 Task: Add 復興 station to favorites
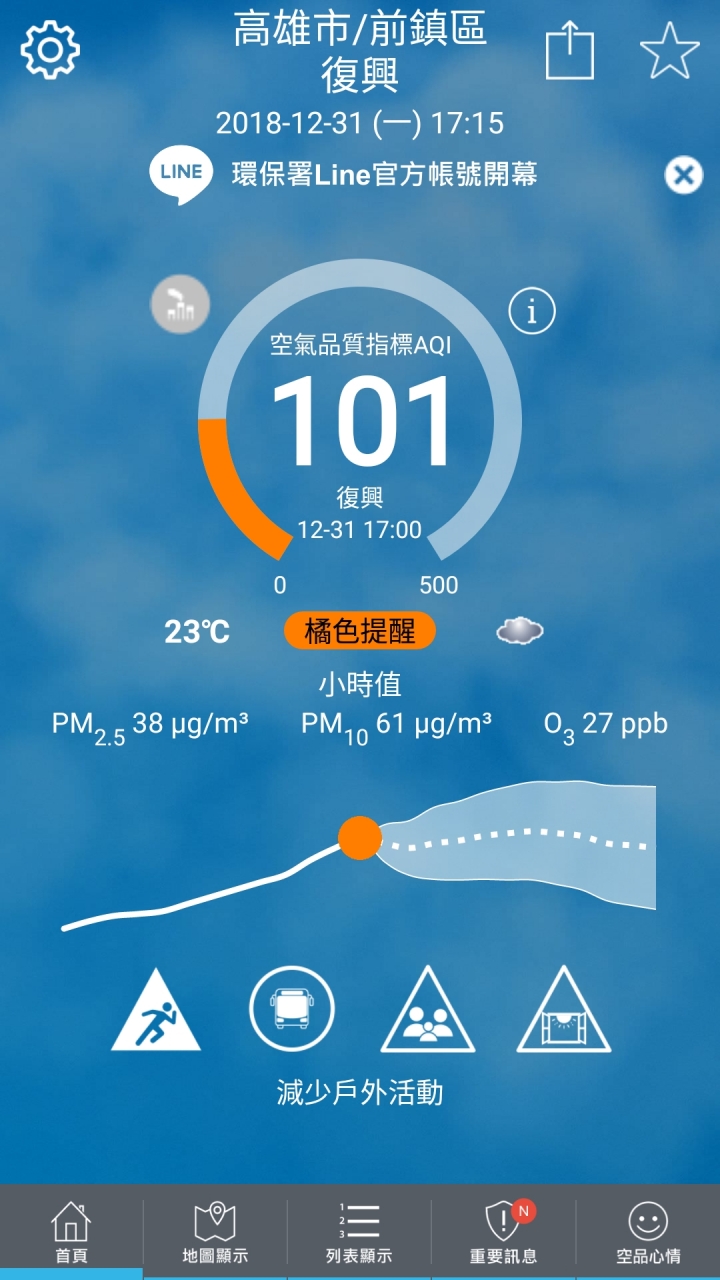coord(670,50)
